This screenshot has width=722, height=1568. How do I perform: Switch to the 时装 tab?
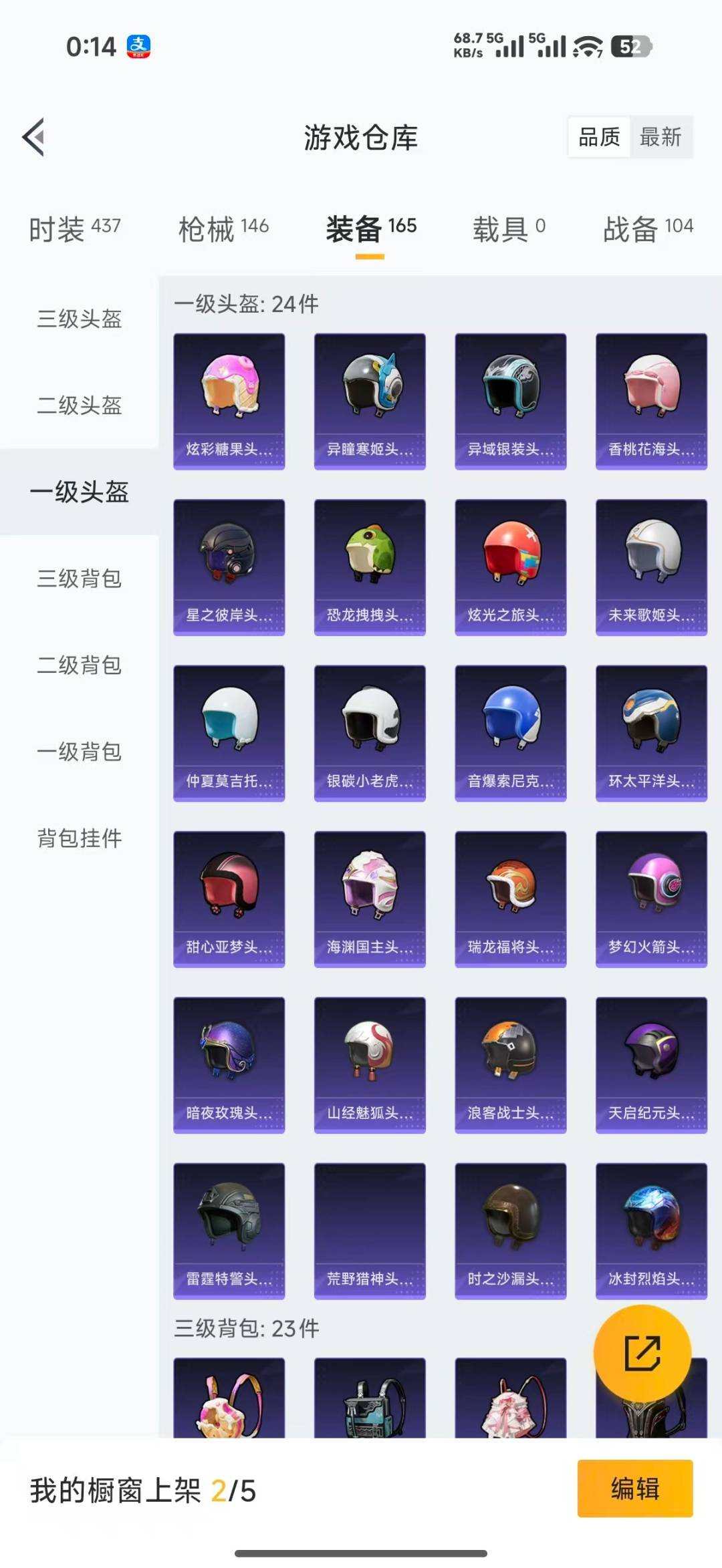coord(74,229)
